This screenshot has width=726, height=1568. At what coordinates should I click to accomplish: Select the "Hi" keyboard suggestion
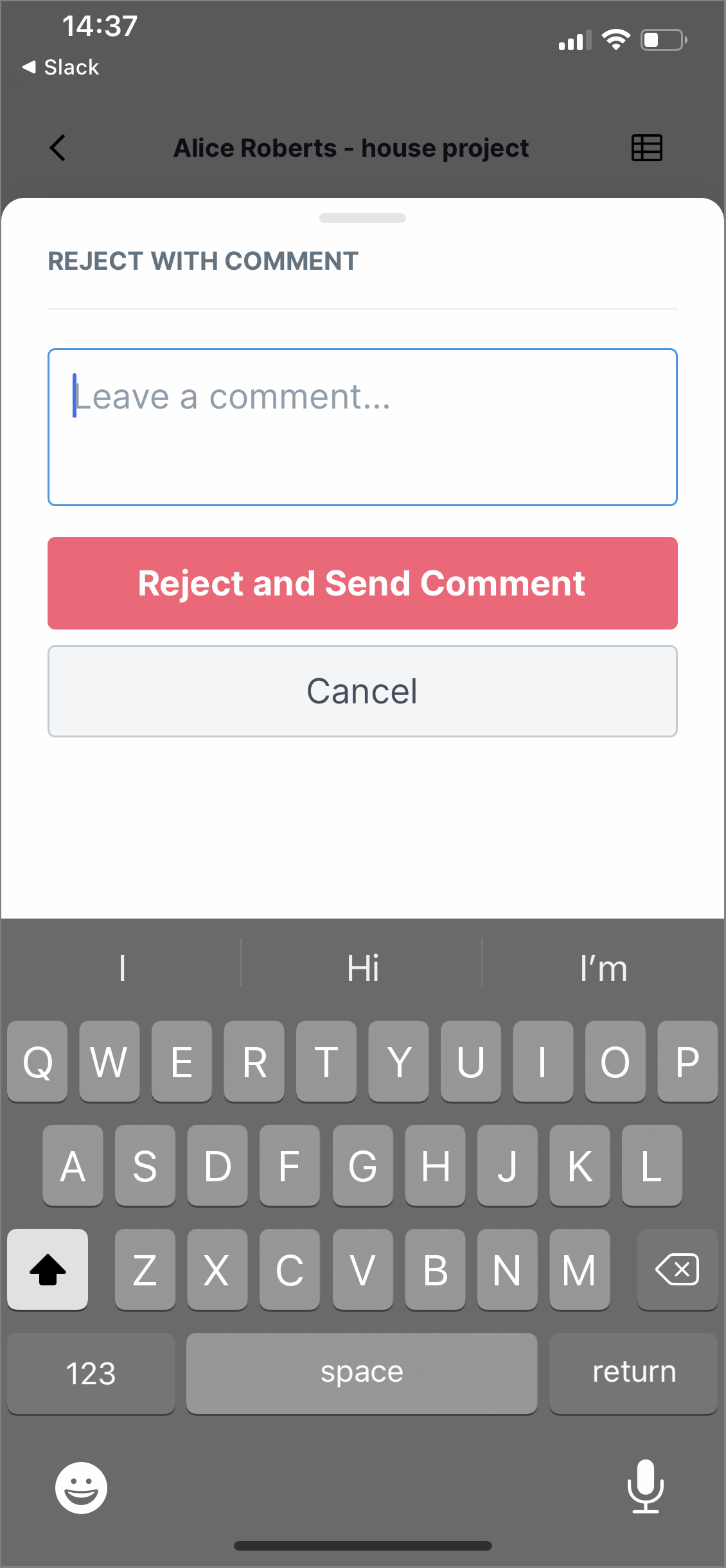tap(362, 968)
